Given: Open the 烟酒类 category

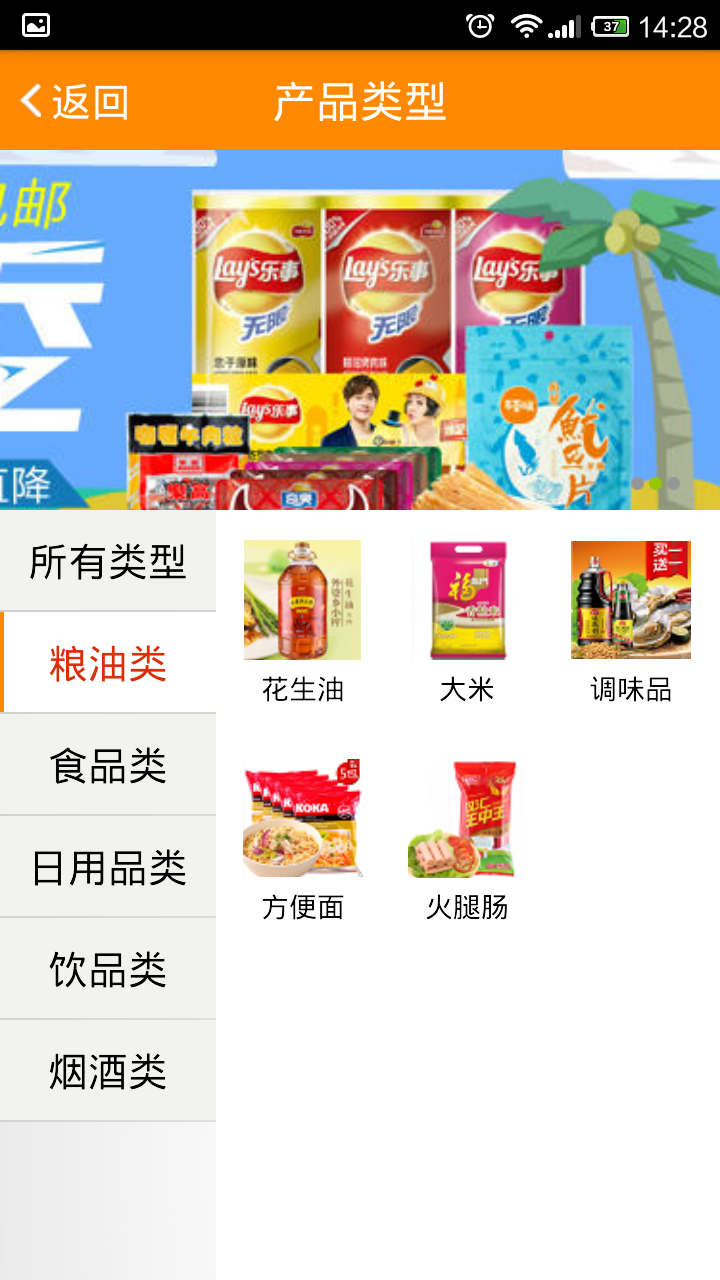Looking at the screenshot, I should (x=108, y=1072).
